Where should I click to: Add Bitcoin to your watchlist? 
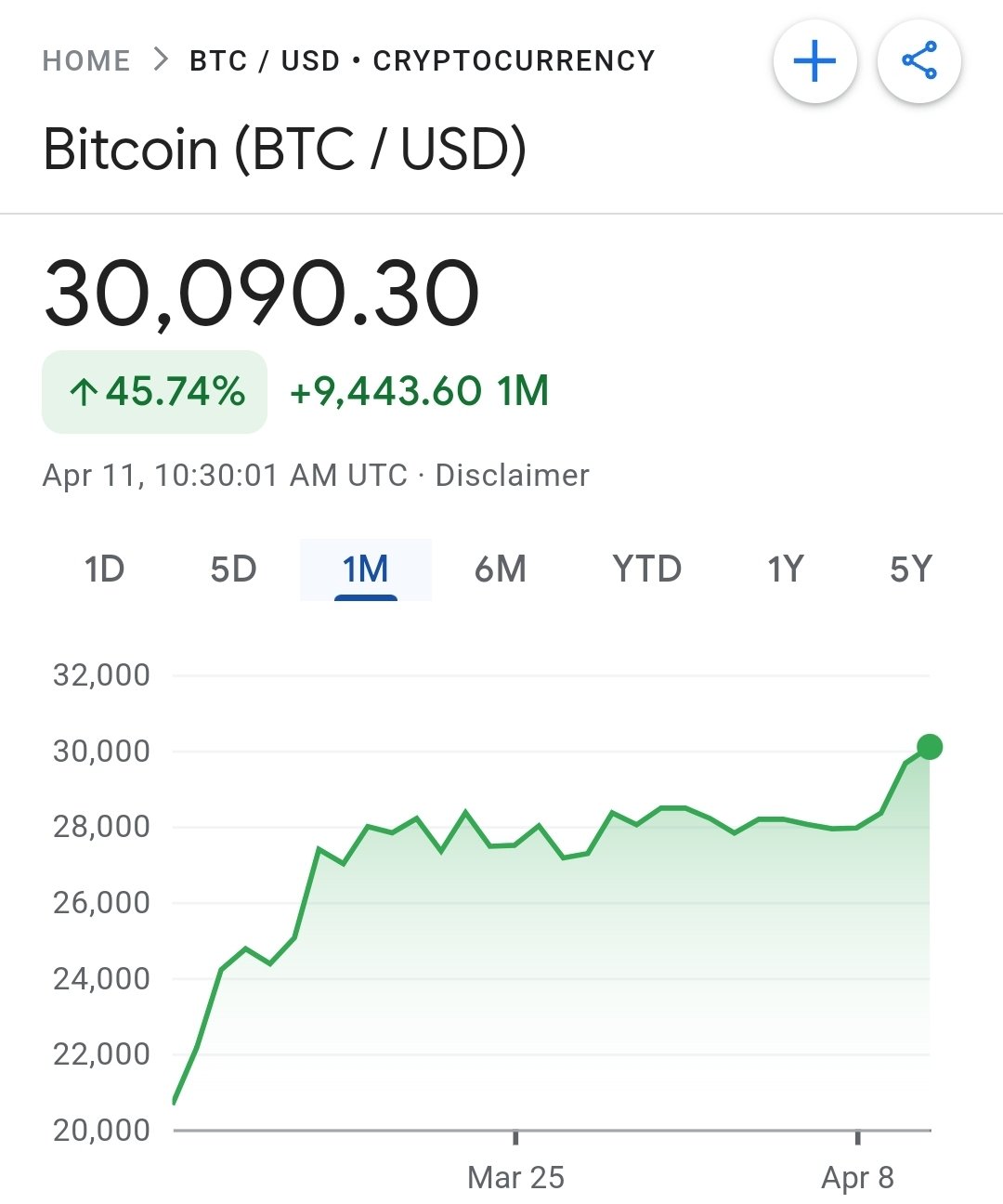click(x=814, y=61)
